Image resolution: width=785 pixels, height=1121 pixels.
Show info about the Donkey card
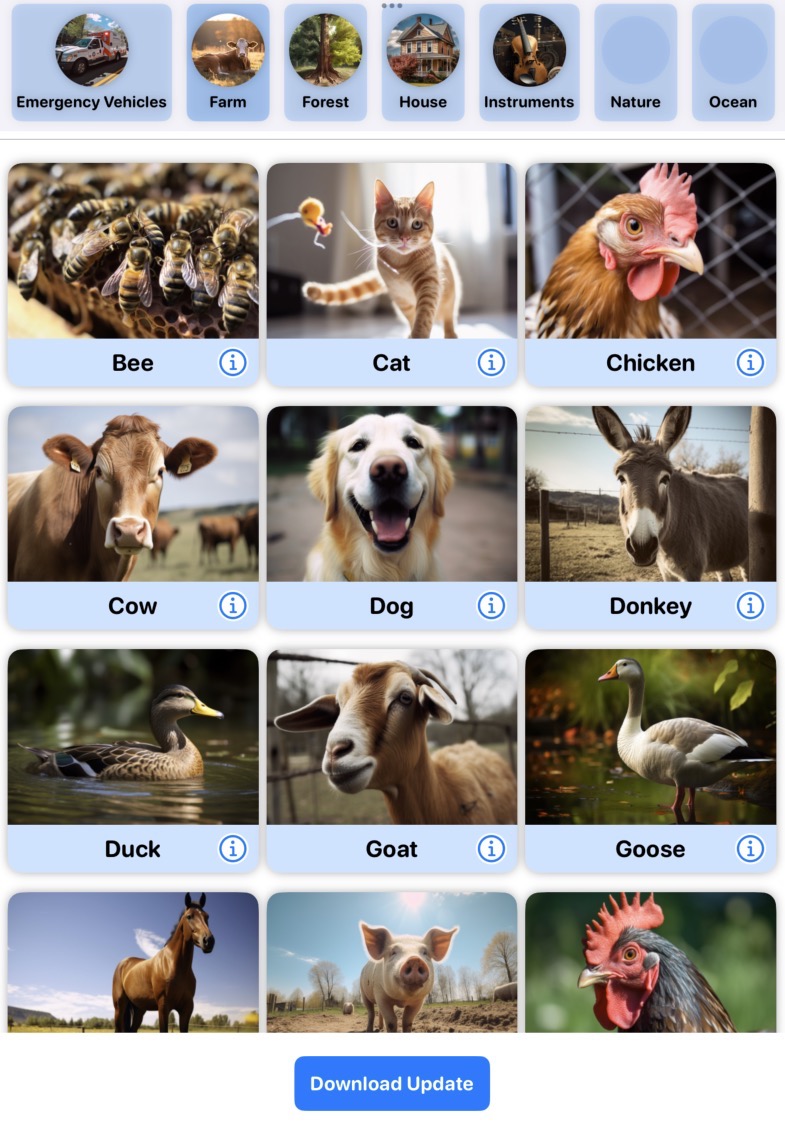pyautogui.click(x=750, y=607)
